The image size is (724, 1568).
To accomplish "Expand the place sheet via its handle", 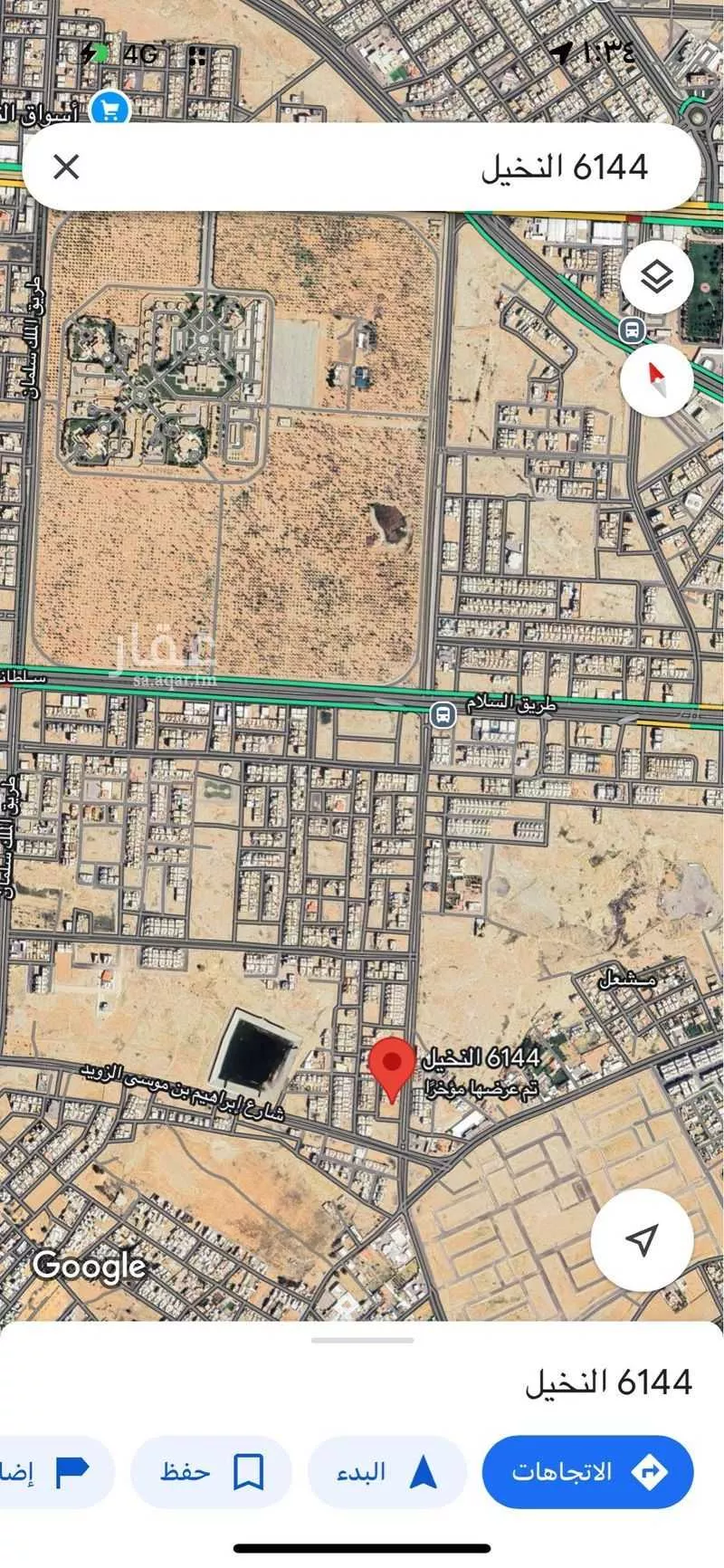I will [362, 1340].
